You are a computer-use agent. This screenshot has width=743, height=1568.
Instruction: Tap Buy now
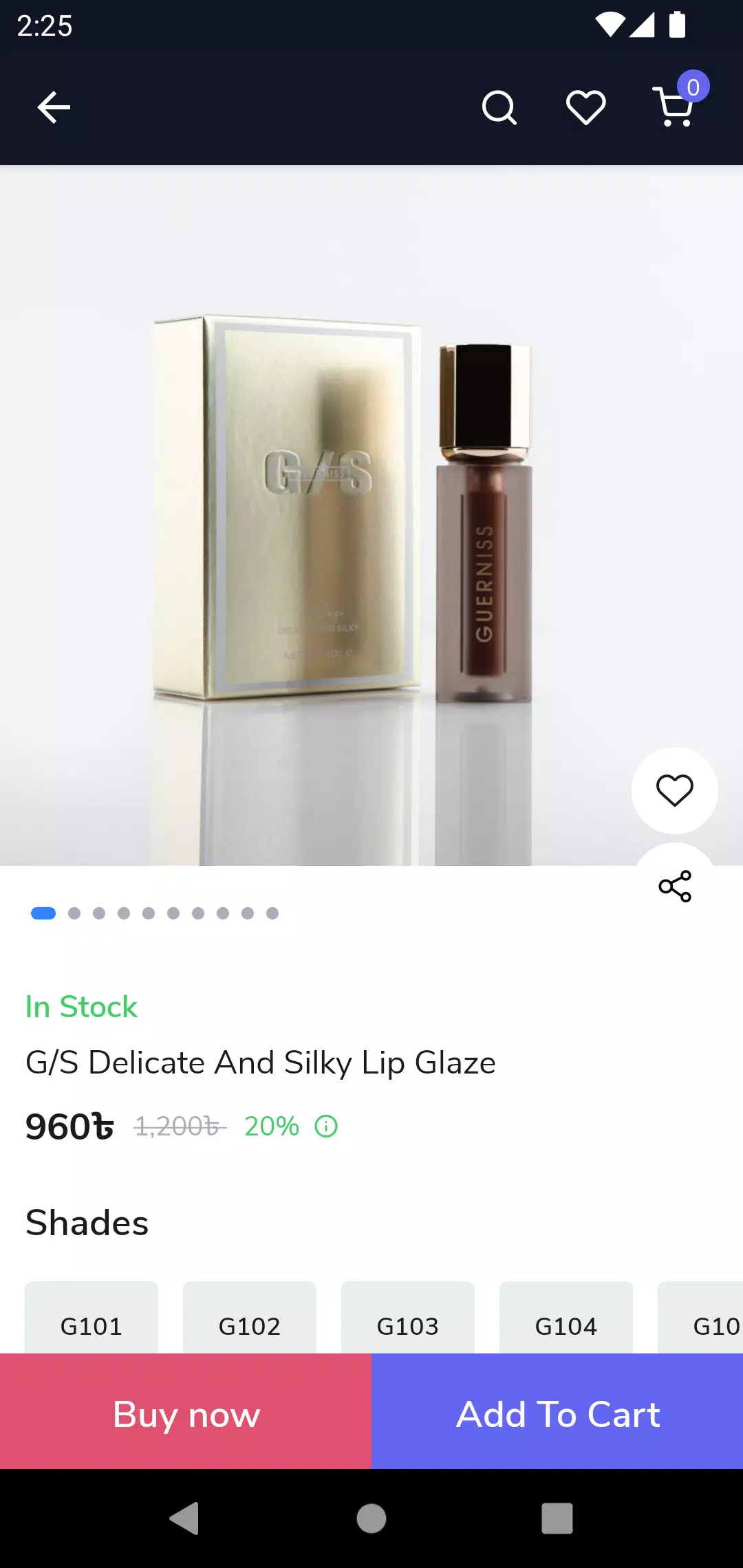pos(186,1415)
